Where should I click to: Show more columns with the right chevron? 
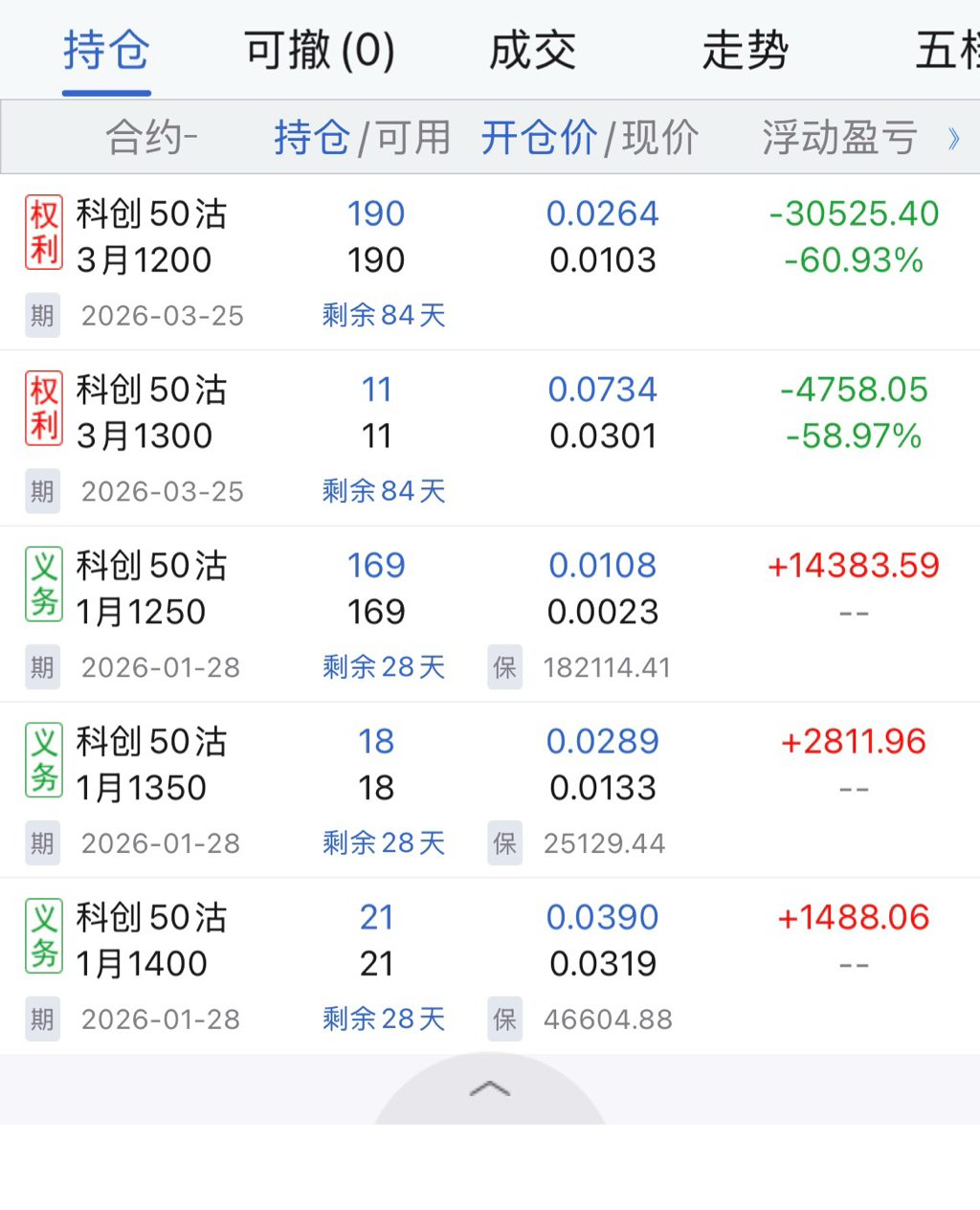[x=953, y=139]
